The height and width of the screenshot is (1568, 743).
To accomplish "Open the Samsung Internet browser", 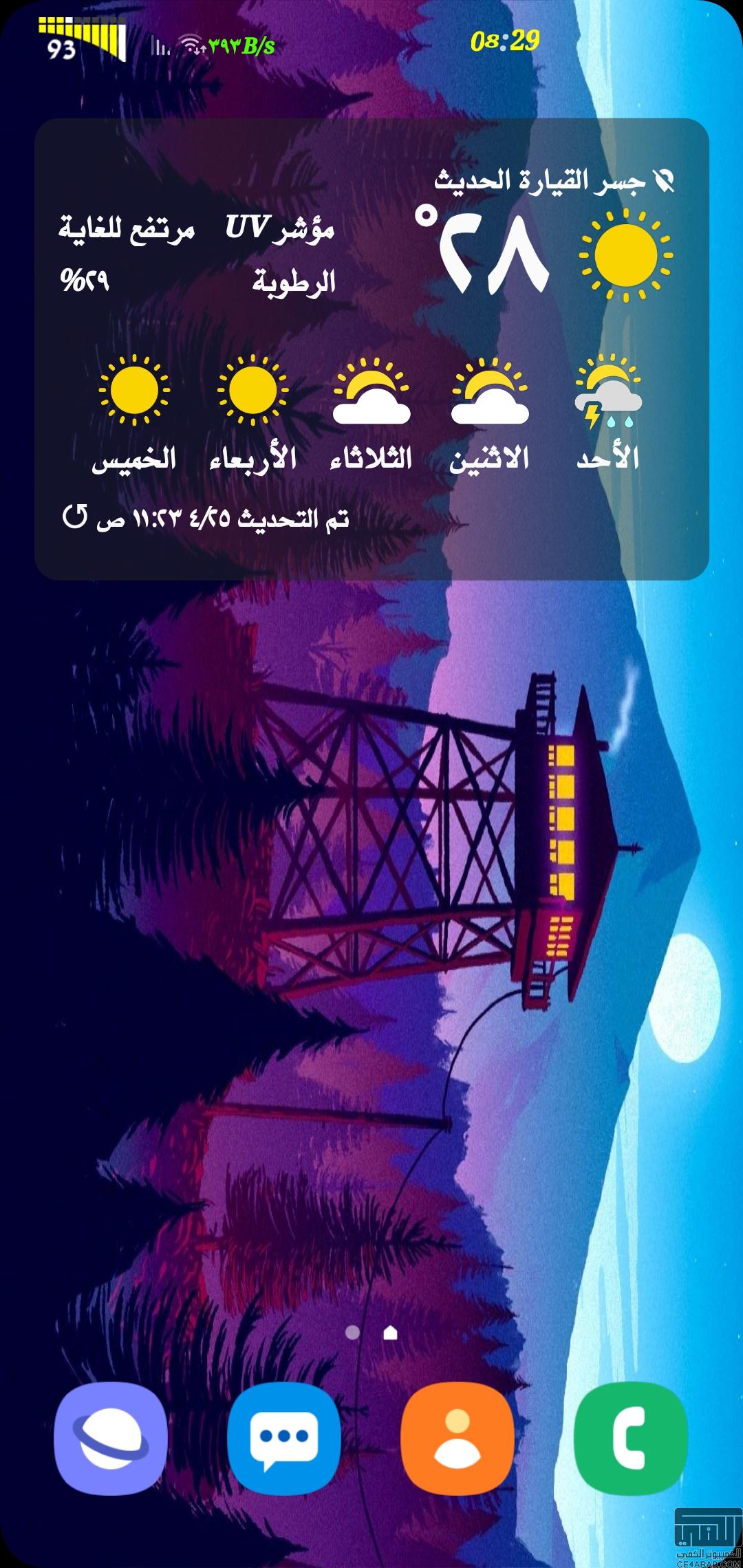I will [111, 1439].
